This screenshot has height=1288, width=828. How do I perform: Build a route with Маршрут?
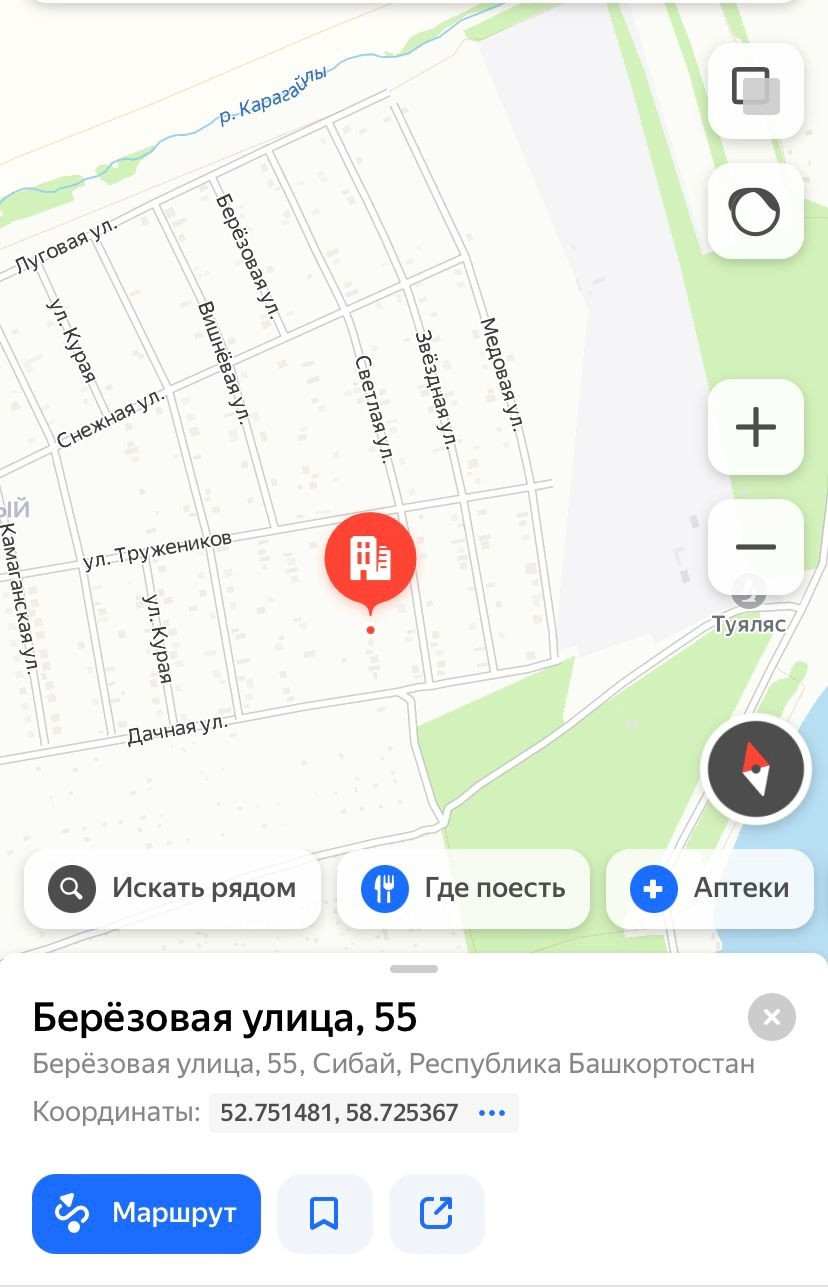tap(146, 1213)
